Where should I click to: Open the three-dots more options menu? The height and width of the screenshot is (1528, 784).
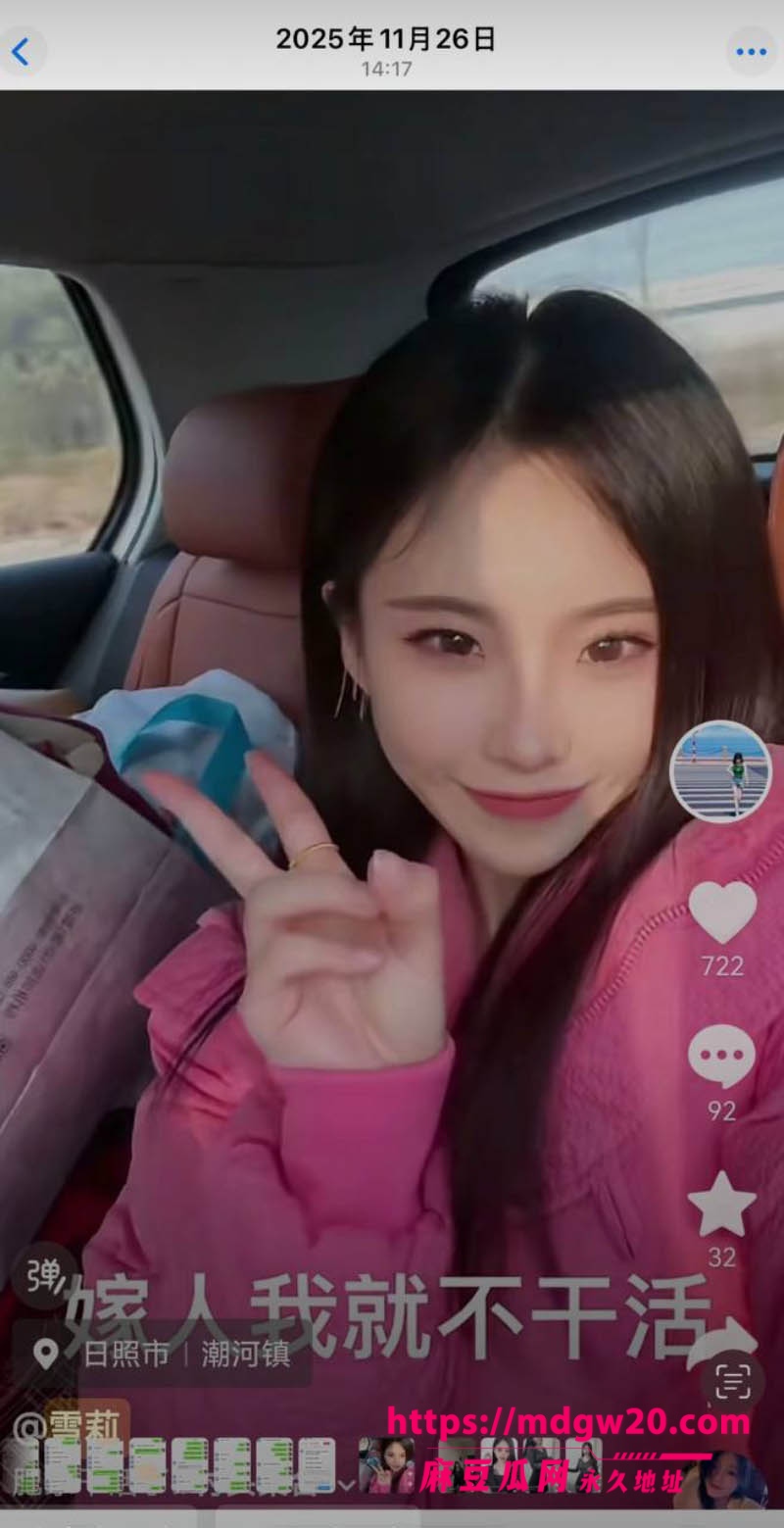pyautogui.click(x=751, y=51)
